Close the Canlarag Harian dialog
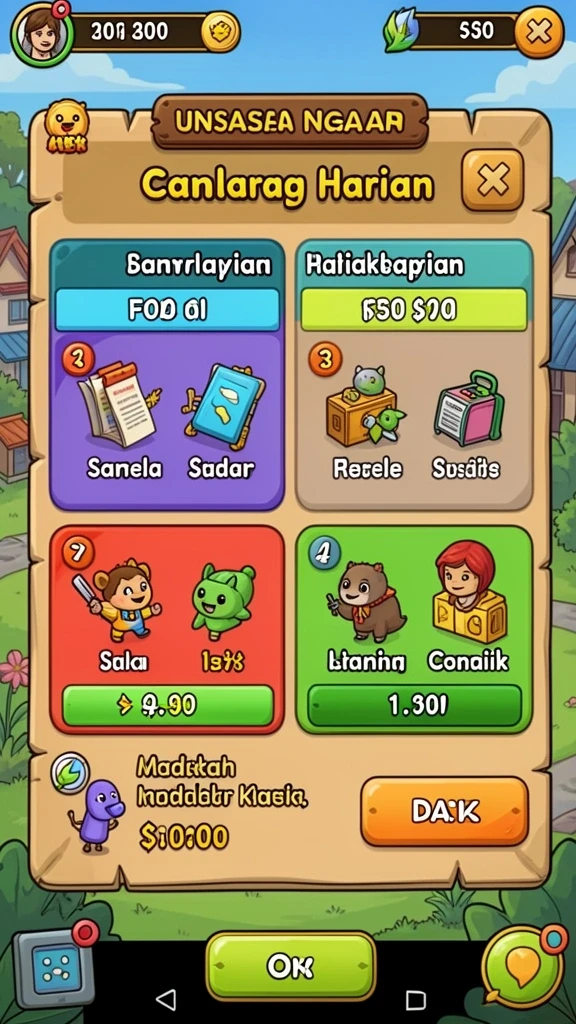The height and width of the screenshot is (1024, 576). tap(492, 180)
